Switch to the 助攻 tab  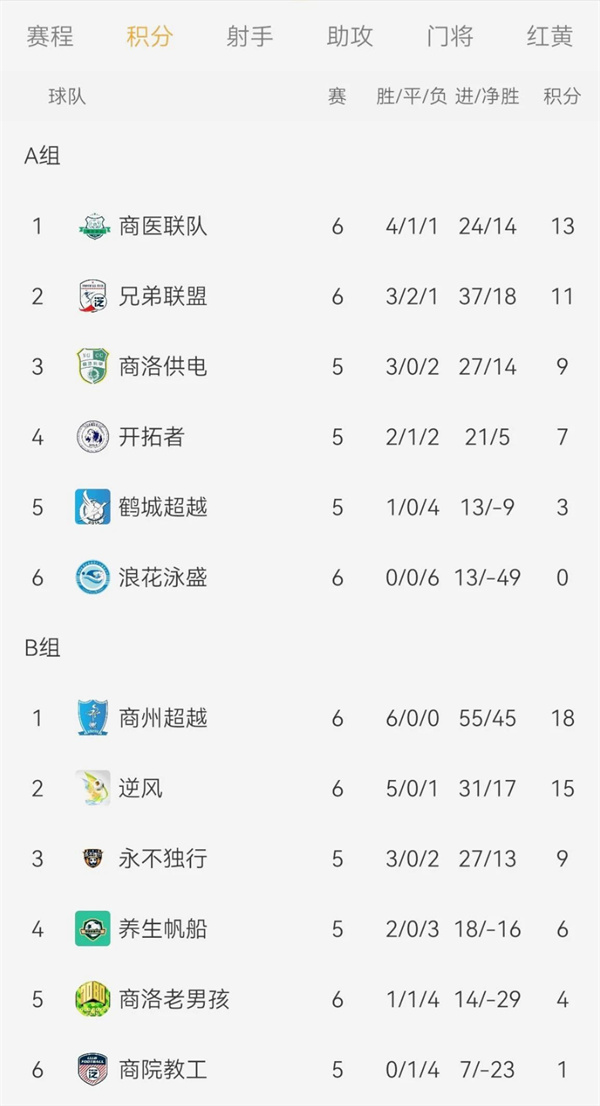[x=350, y=37]
